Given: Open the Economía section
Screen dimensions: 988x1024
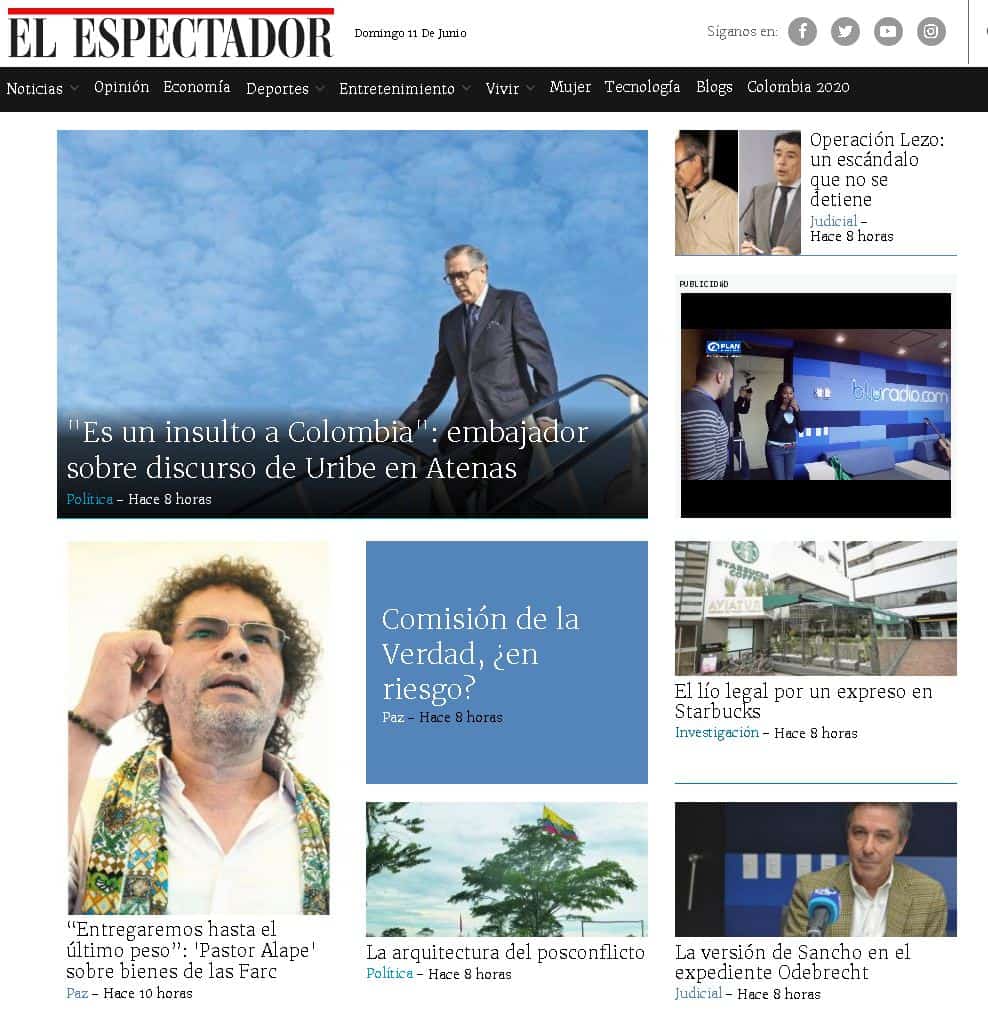Looking at the screenshot, I should pos(197,87).
